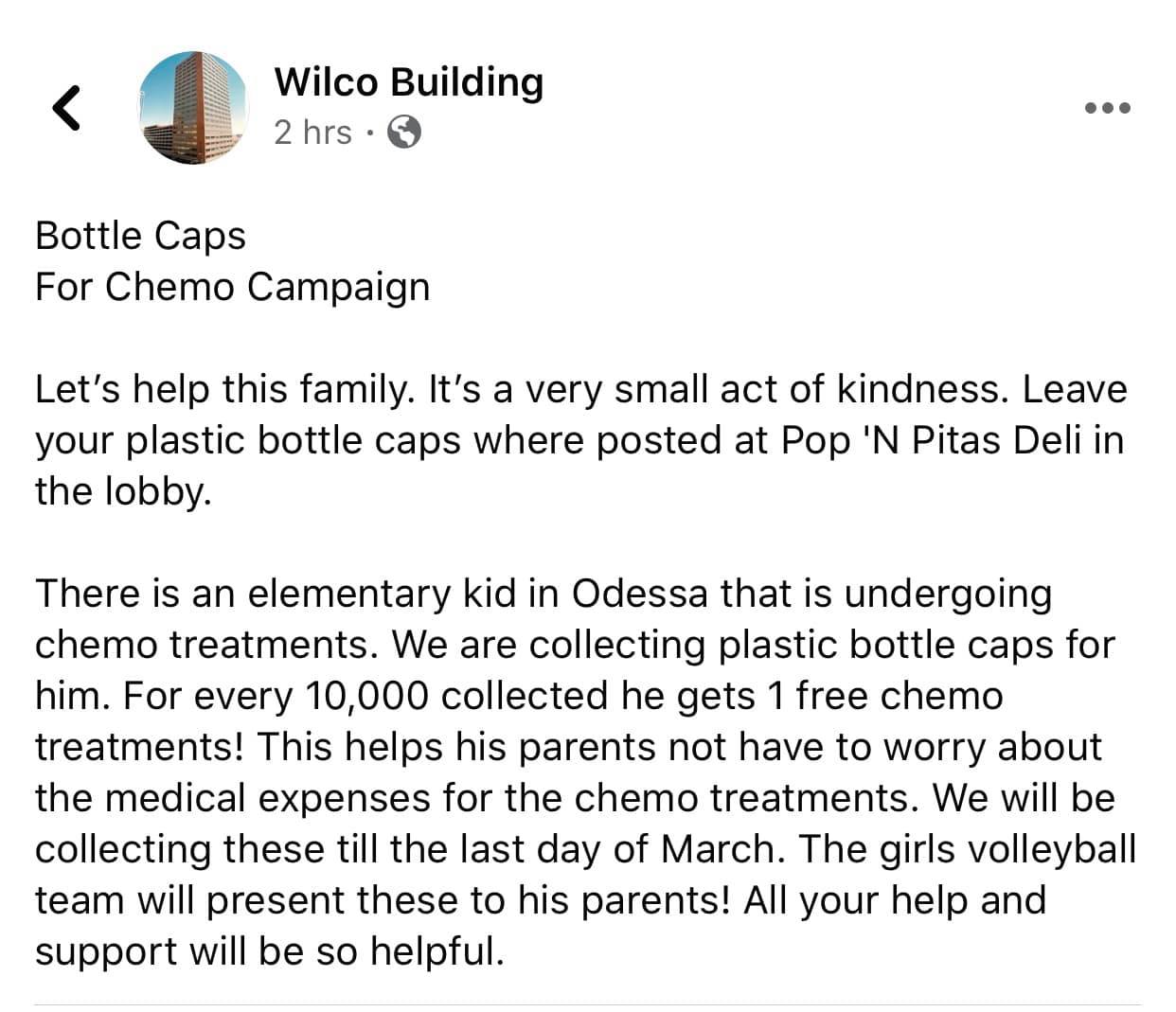1176x1012 pixels.
Task: Visit the Wilco Building page name
Action: click(409, 82)
